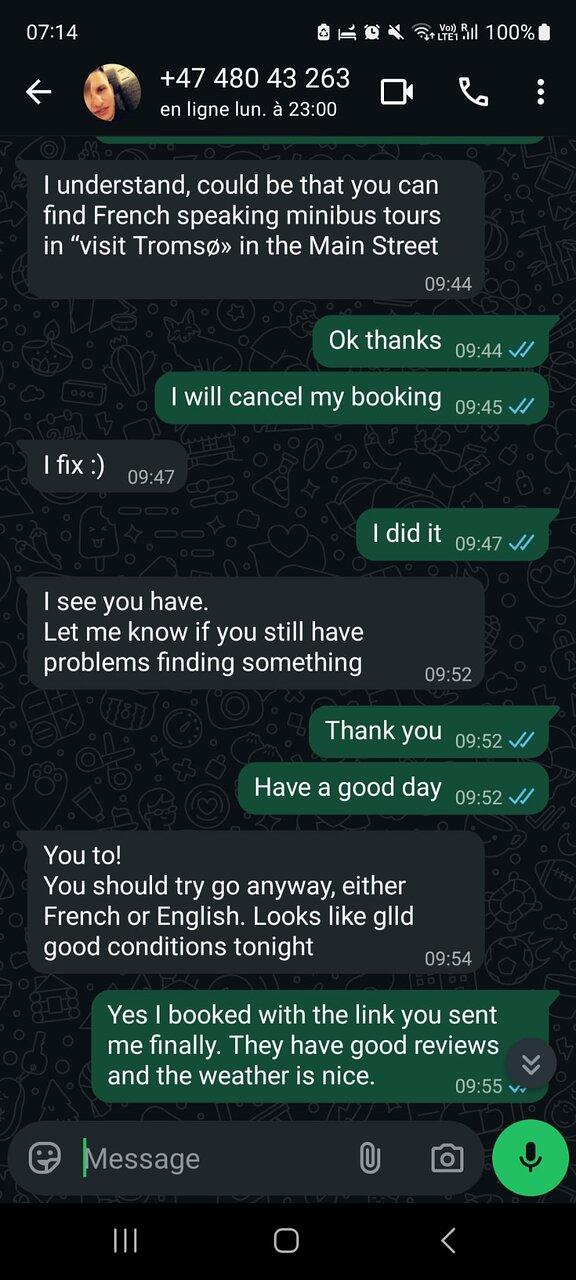The width and height of the screenshot is (576, 1280).
Task: Start a video call
Action: coord(397,92)
